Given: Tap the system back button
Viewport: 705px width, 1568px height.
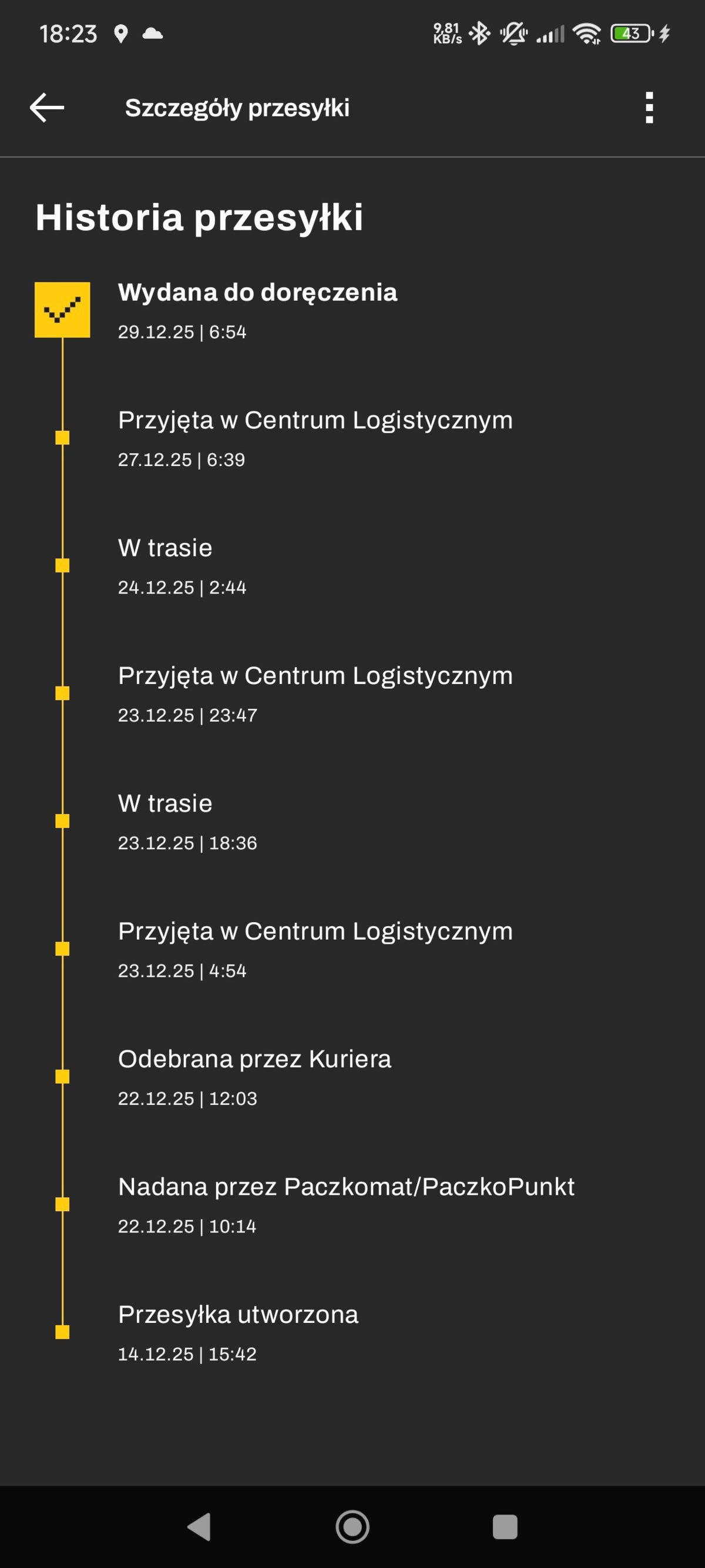Looking at the screenshot, I should pyautogui.click(x=199, y=1527).
